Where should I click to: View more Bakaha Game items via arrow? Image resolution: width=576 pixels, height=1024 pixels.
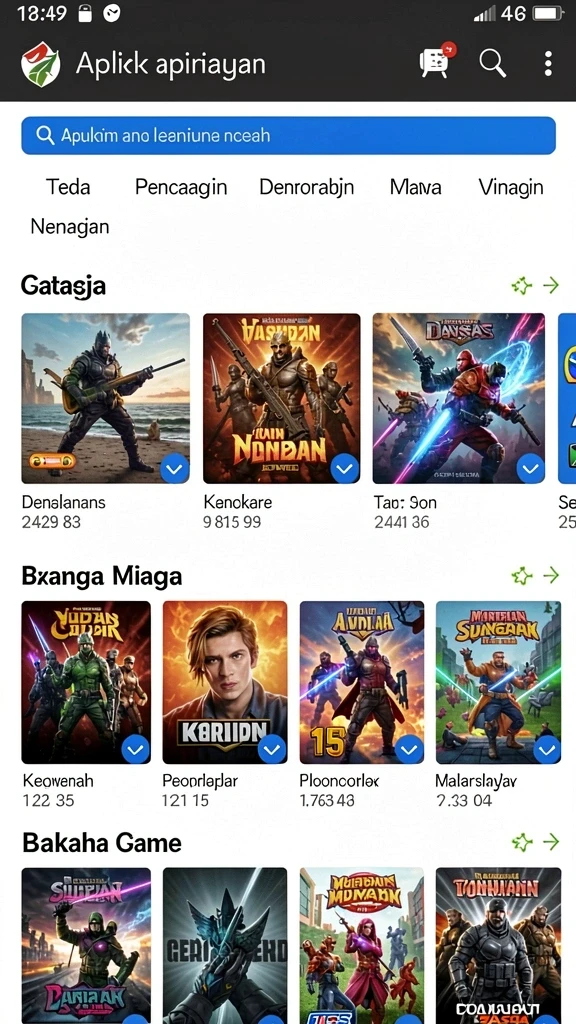point(552,842)
